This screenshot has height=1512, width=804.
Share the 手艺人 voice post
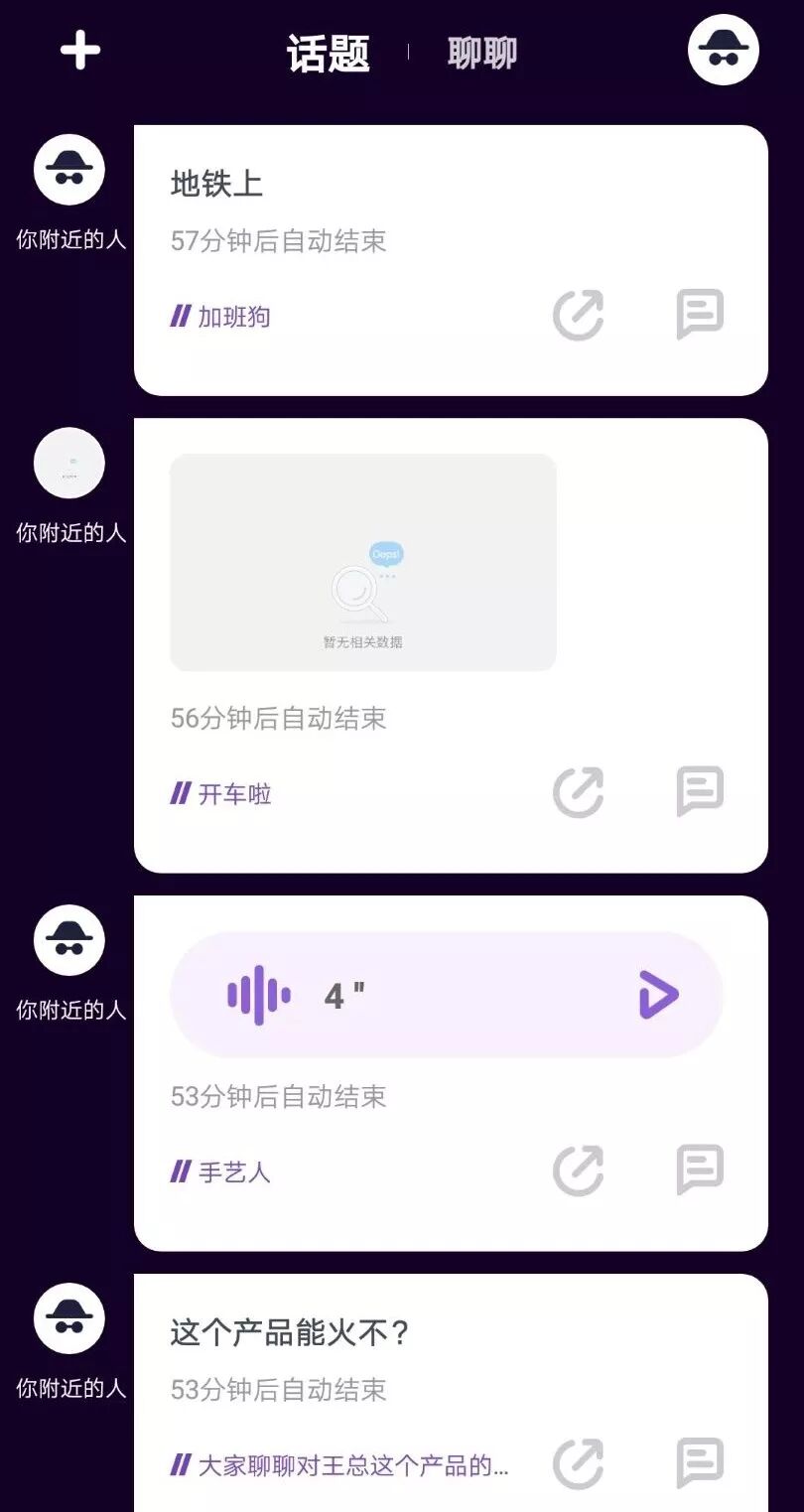coord(579,1170)
